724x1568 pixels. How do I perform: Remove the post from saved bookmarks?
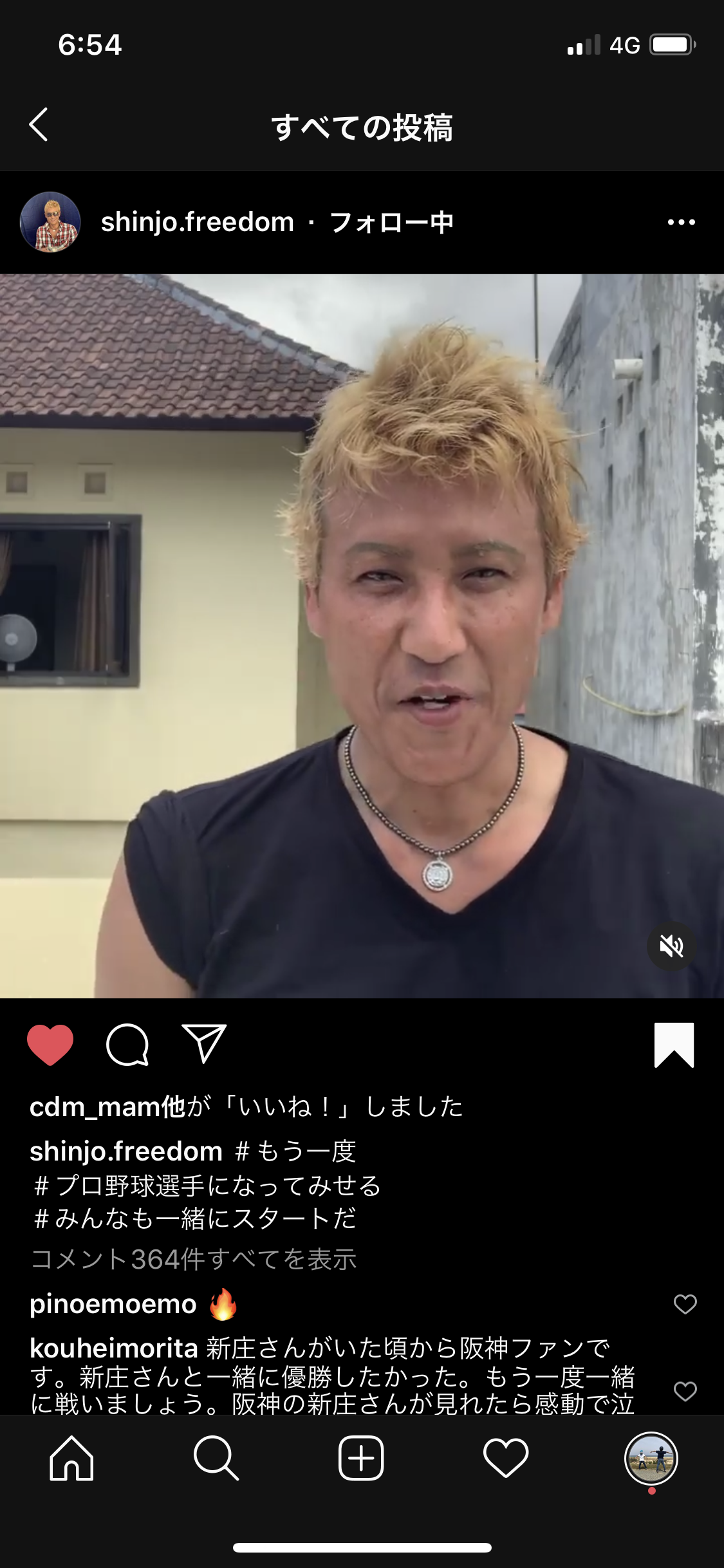point(674,1045)
